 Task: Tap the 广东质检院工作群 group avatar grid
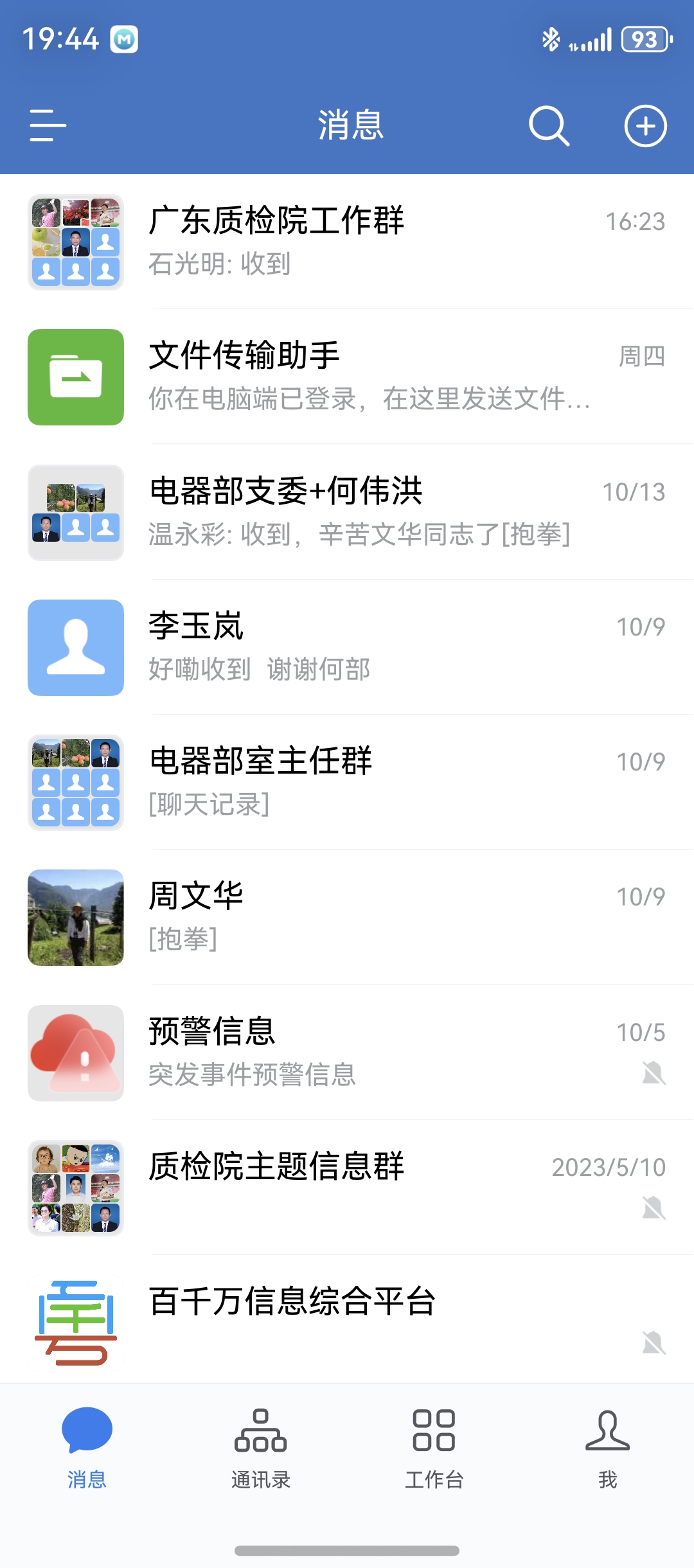pos(75,242)
